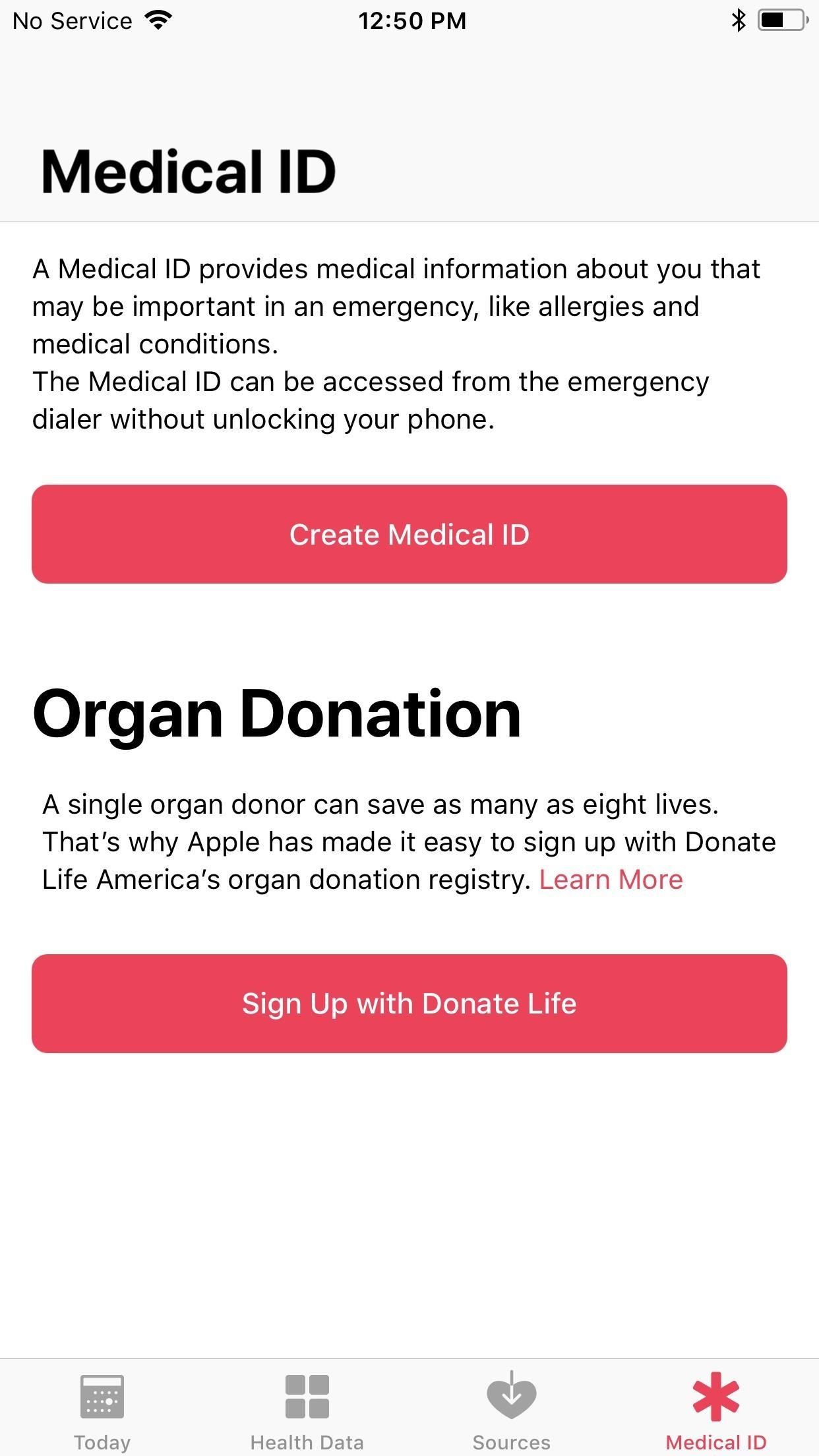
Task: Tap the Create Medical ID button
Action: point(409,534)
